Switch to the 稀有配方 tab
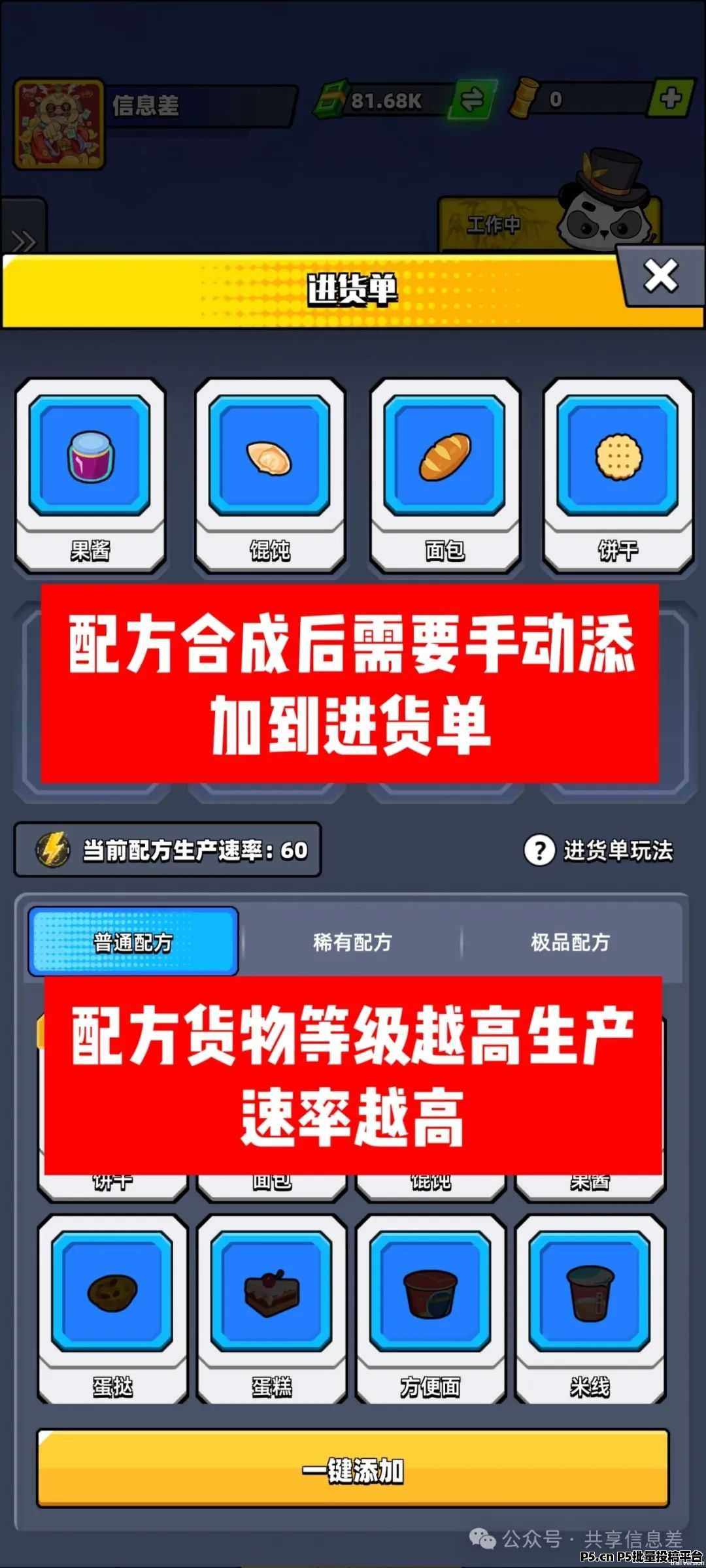This screenshot has height=1568, width=706. pyautogui.click(x=352, y=942)
